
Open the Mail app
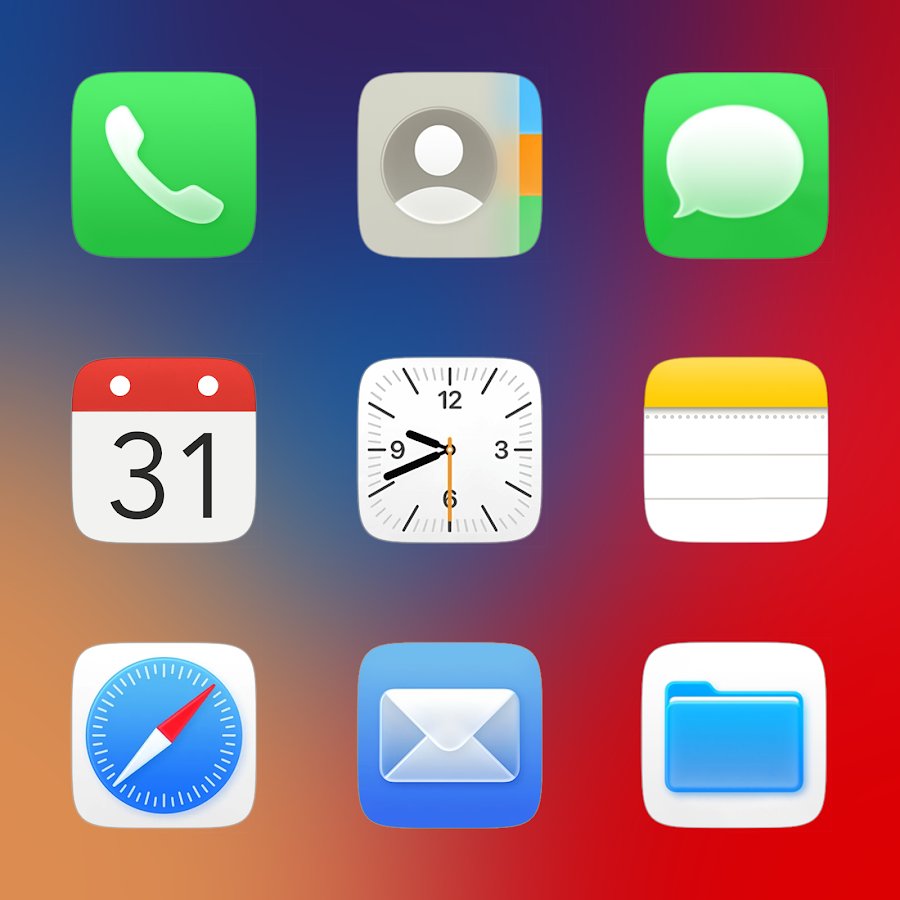click(x=450, y=735)
